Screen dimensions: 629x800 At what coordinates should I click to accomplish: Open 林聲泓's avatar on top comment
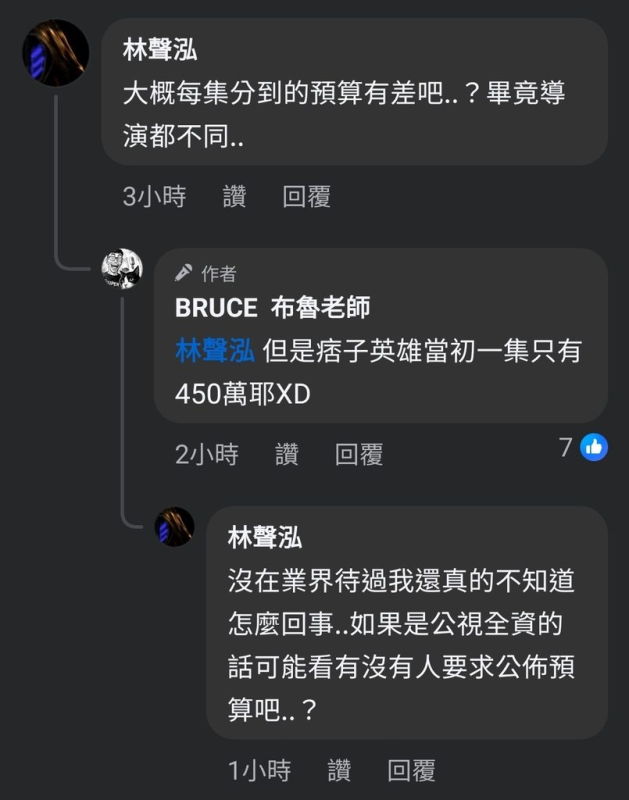pyautogui.click(x=55, y=53)
